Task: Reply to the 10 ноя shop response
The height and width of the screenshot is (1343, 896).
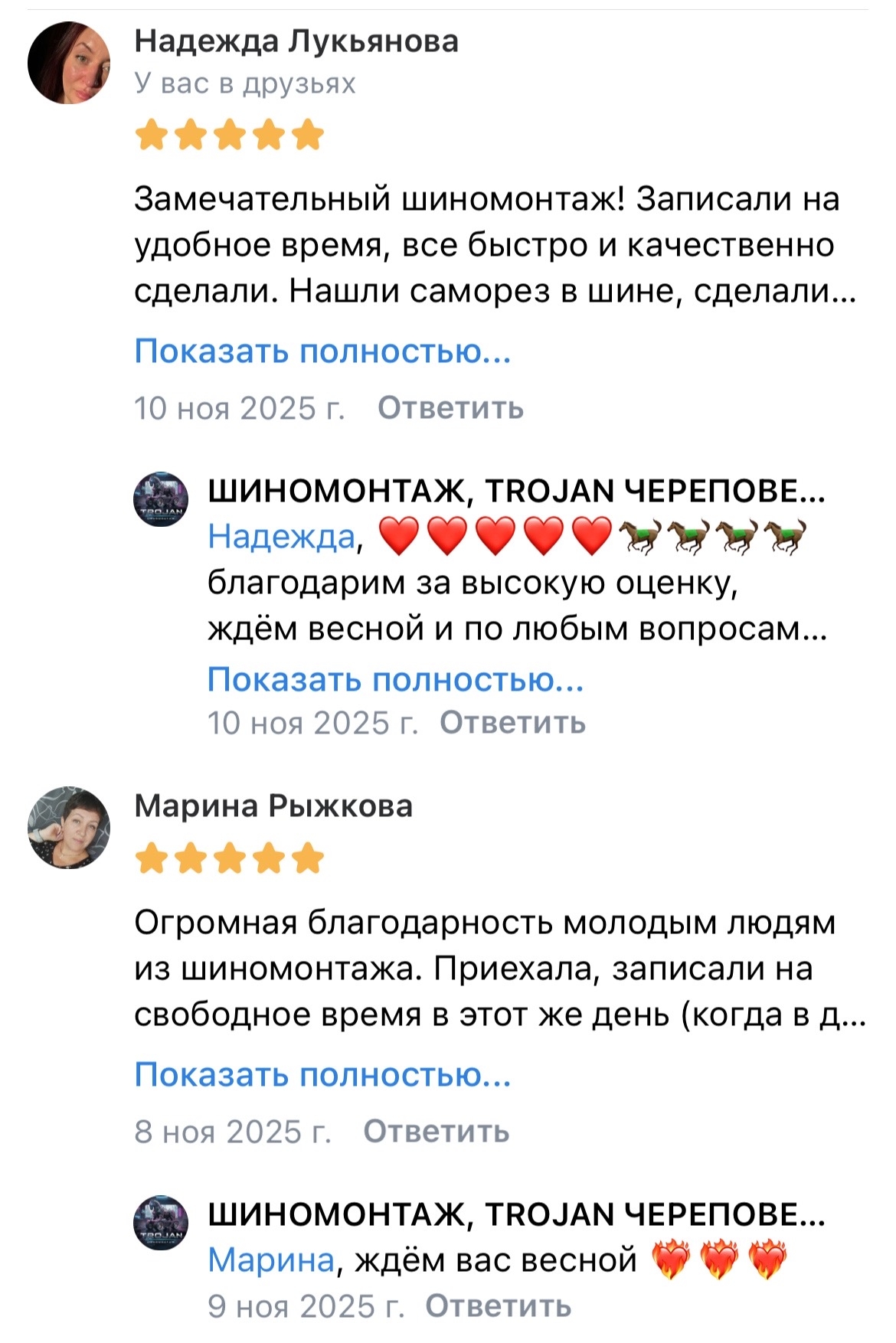Action: [512, 723]
